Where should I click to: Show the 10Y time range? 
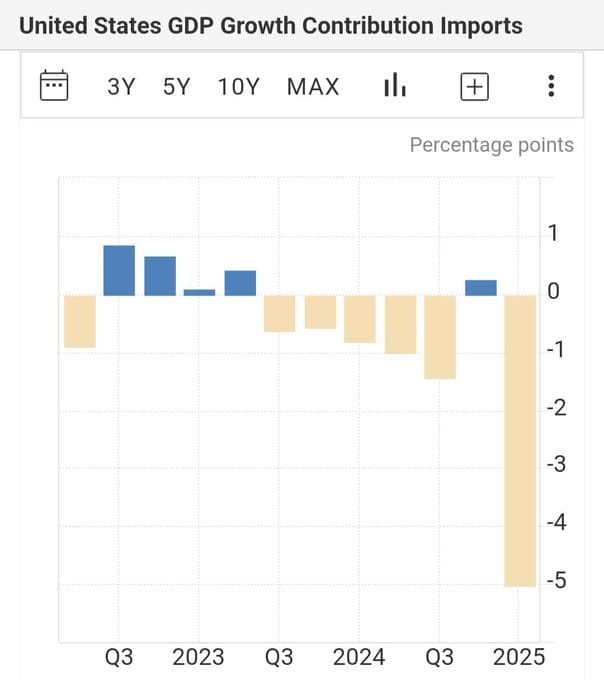[x=238, y=87]
